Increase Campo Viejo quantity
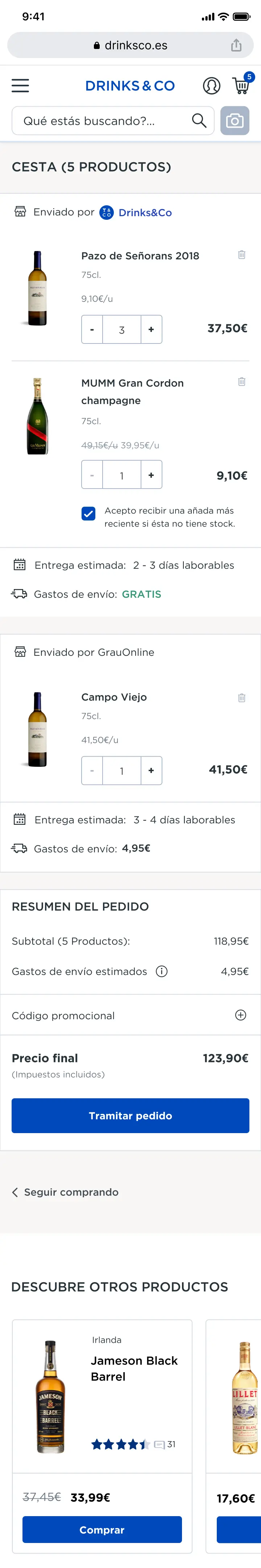Viewport: 261px width, 1568px height. click(x=151, y=771)
